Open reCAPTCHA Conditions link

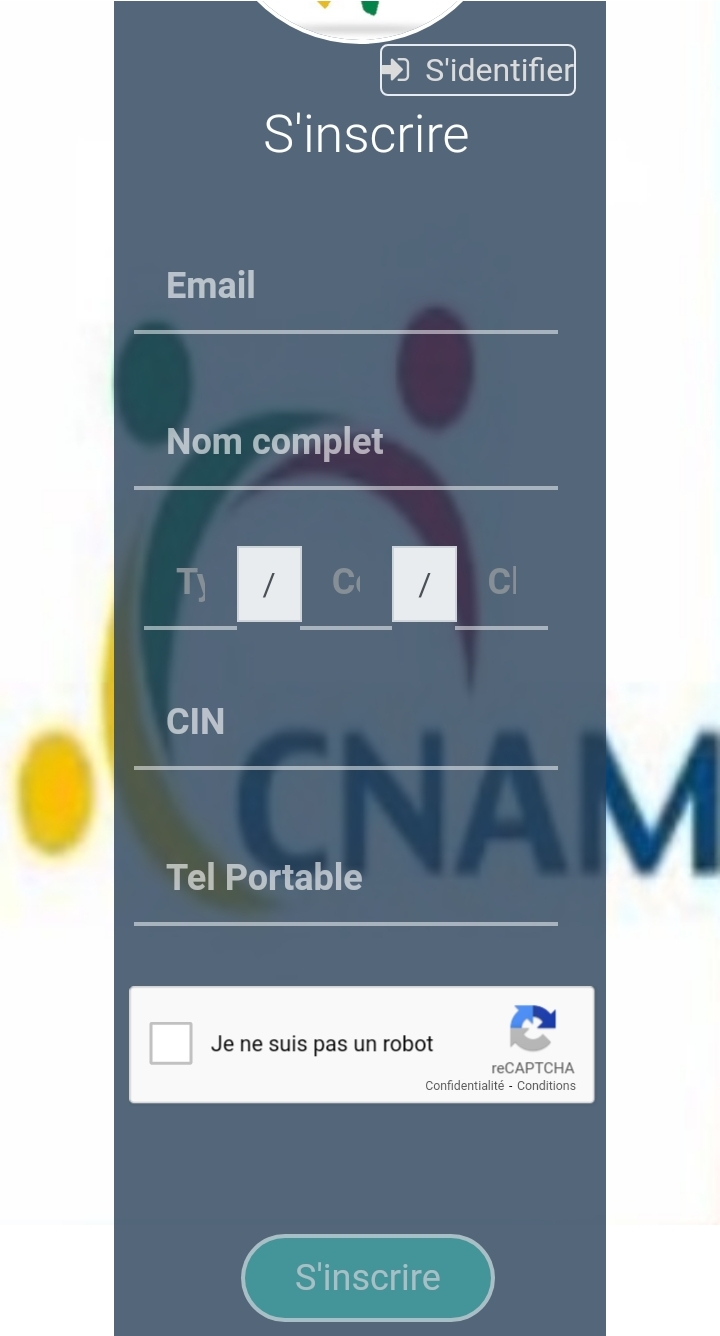pos(546,1086)
